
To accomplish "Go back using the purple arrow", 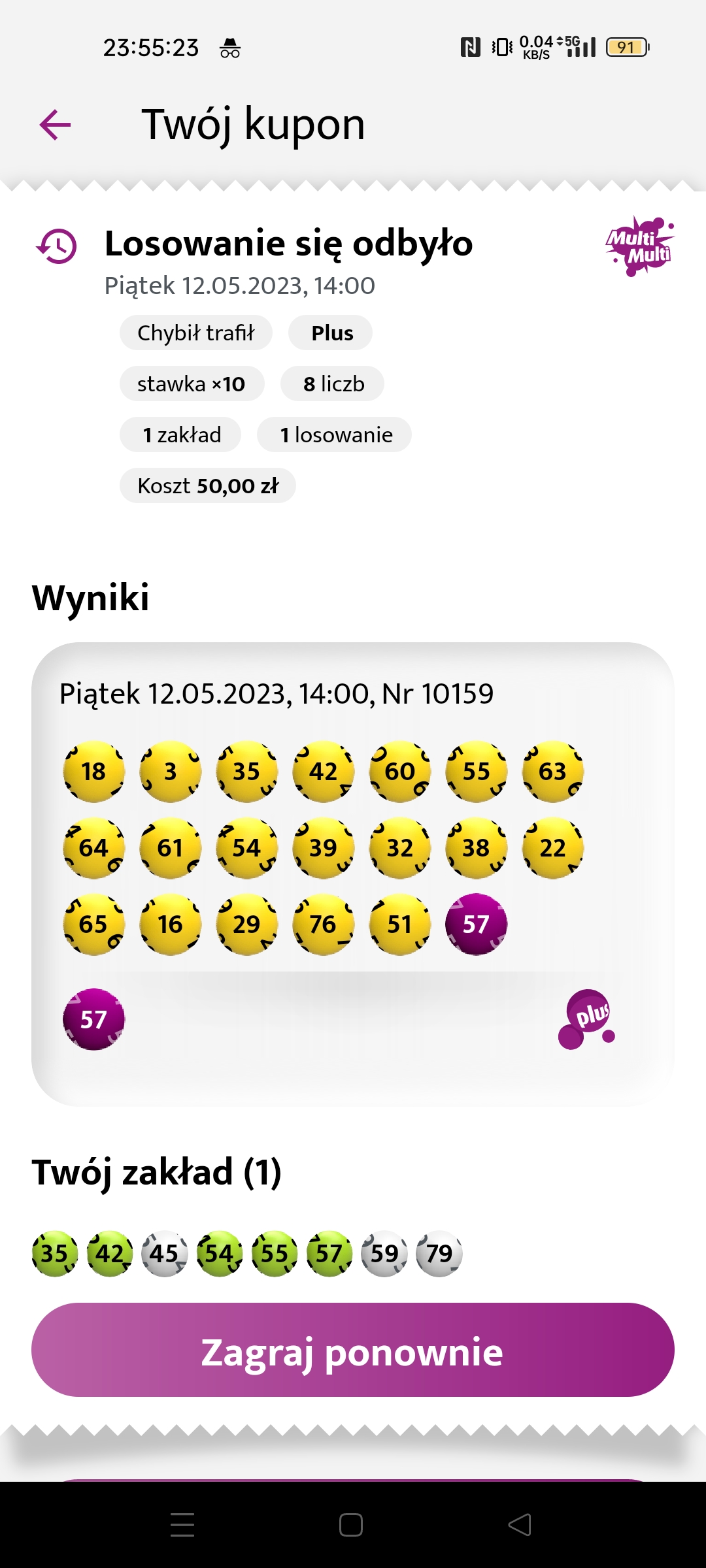I will tap(55, 124).
